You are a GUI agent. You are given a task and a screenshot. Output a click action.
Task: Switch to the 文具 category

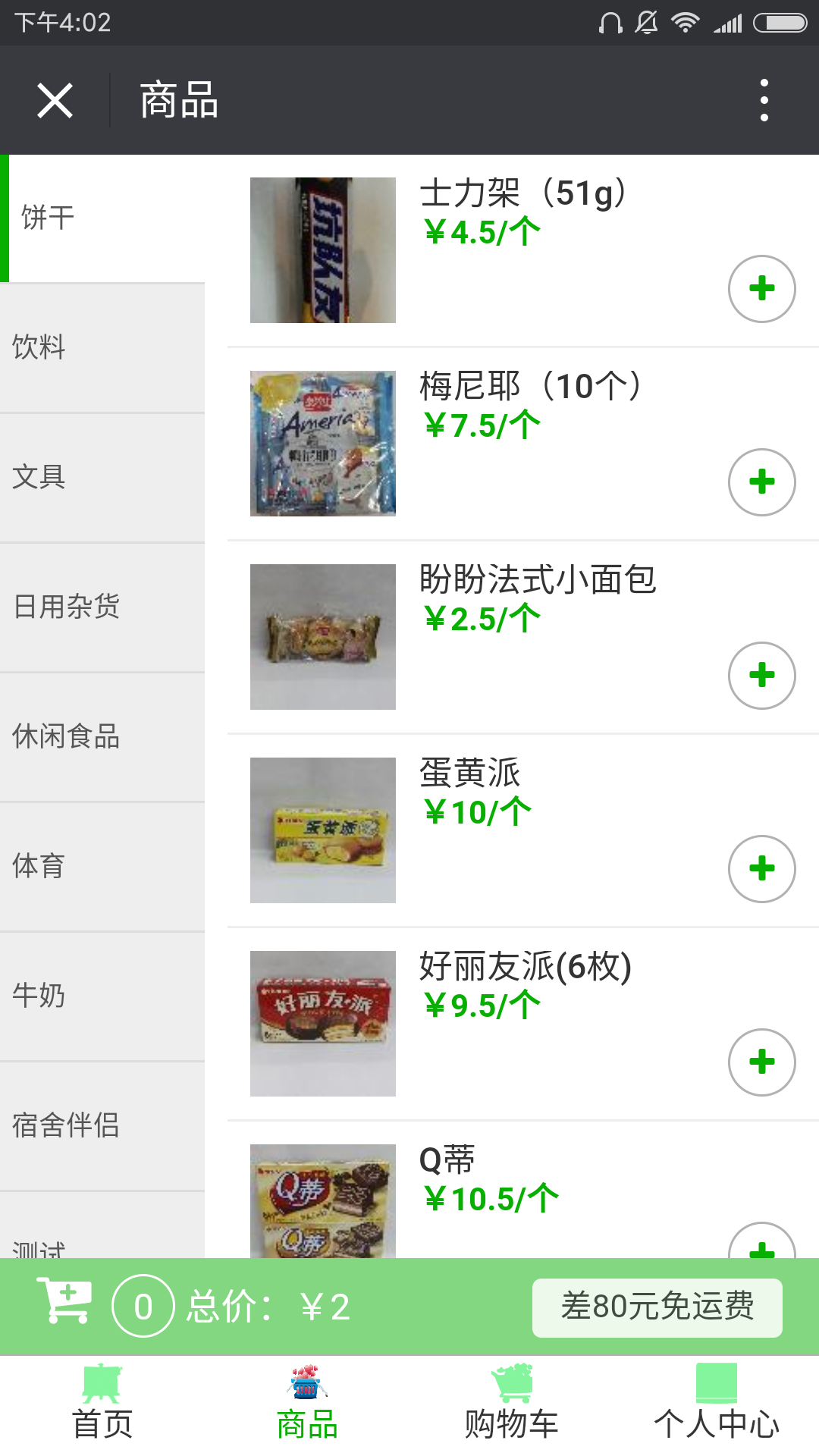pyautogui.click(x=102, y=477)
